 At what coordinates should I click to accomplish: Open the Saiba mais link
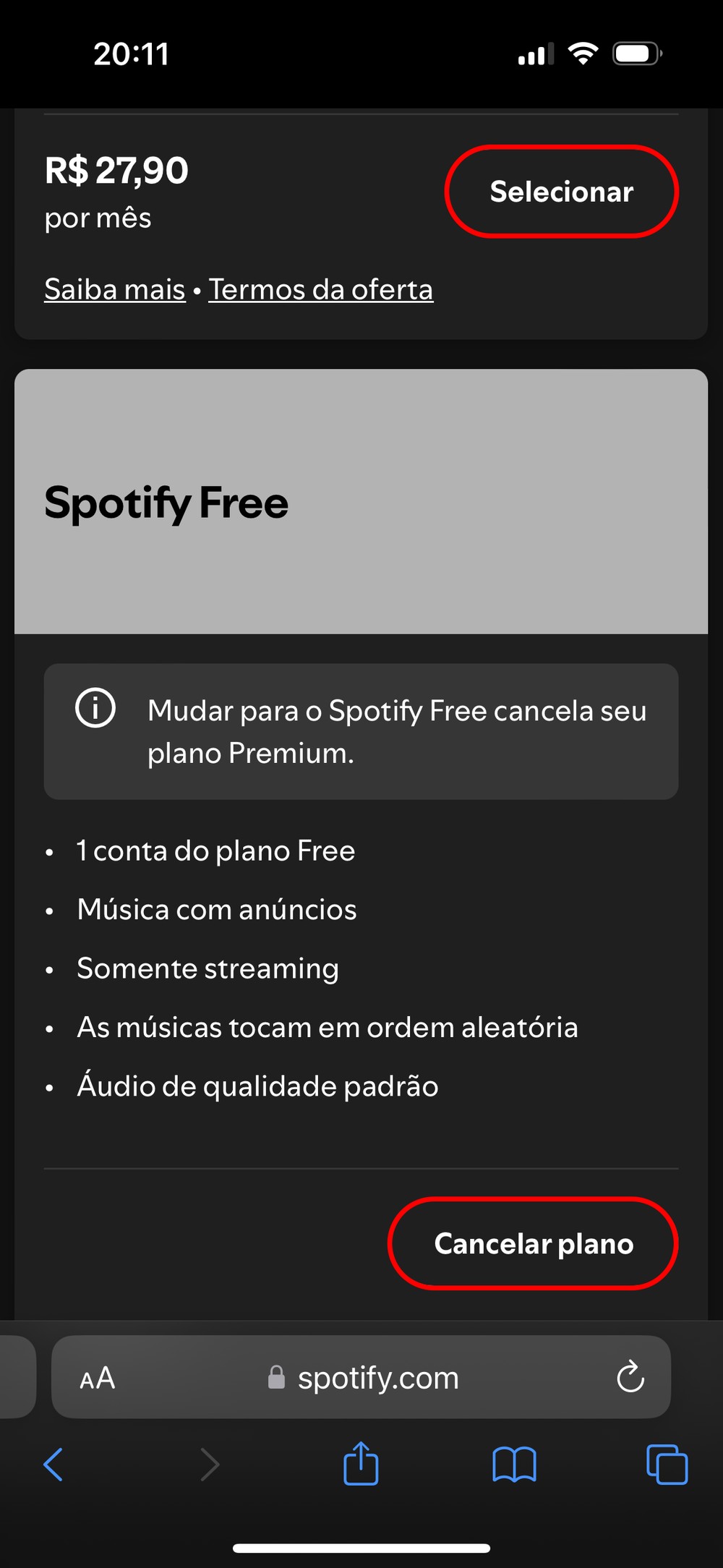115,289
